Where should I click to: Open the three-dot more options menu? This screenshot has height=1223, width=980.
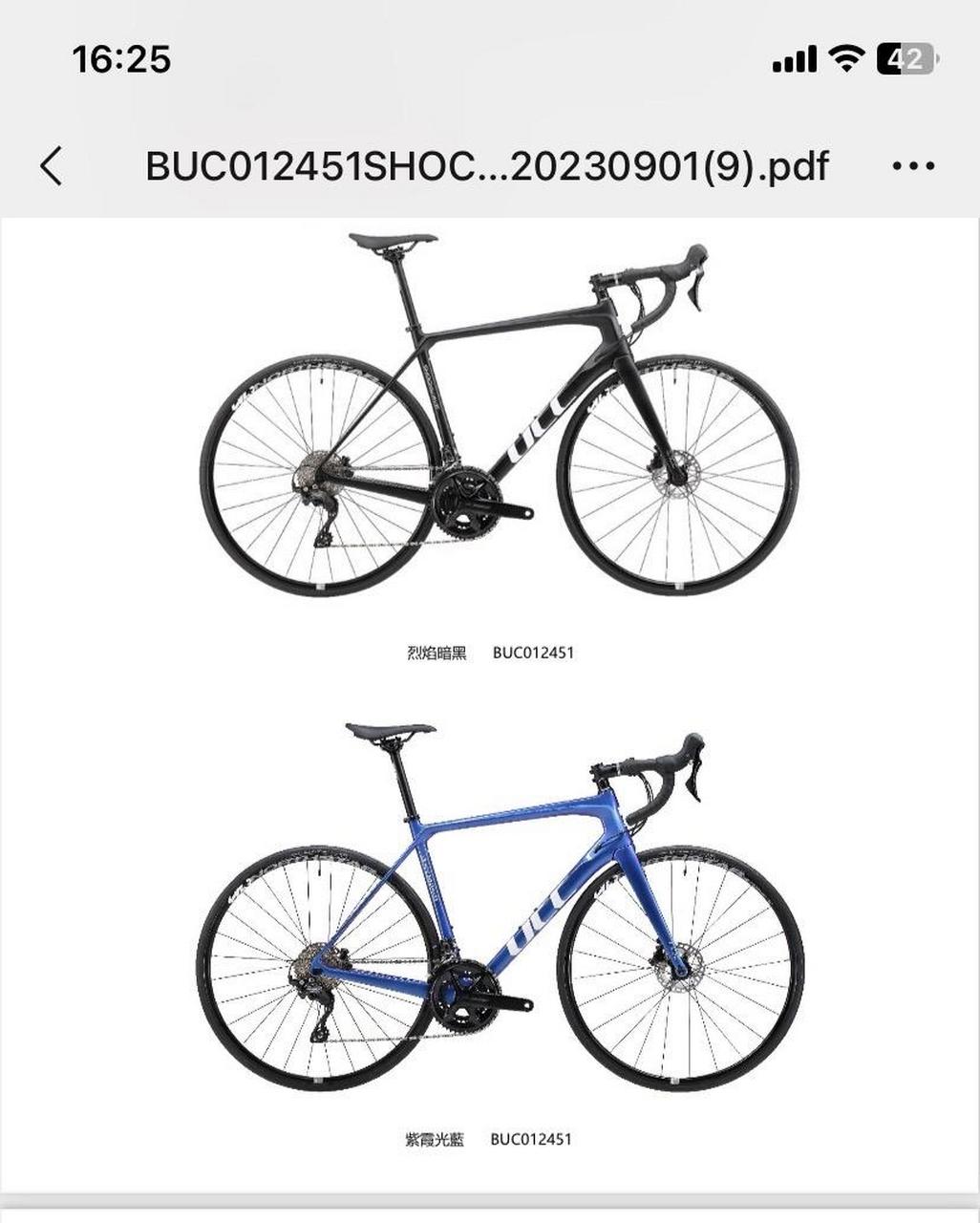pyautogui.click(x=913, y=166)
